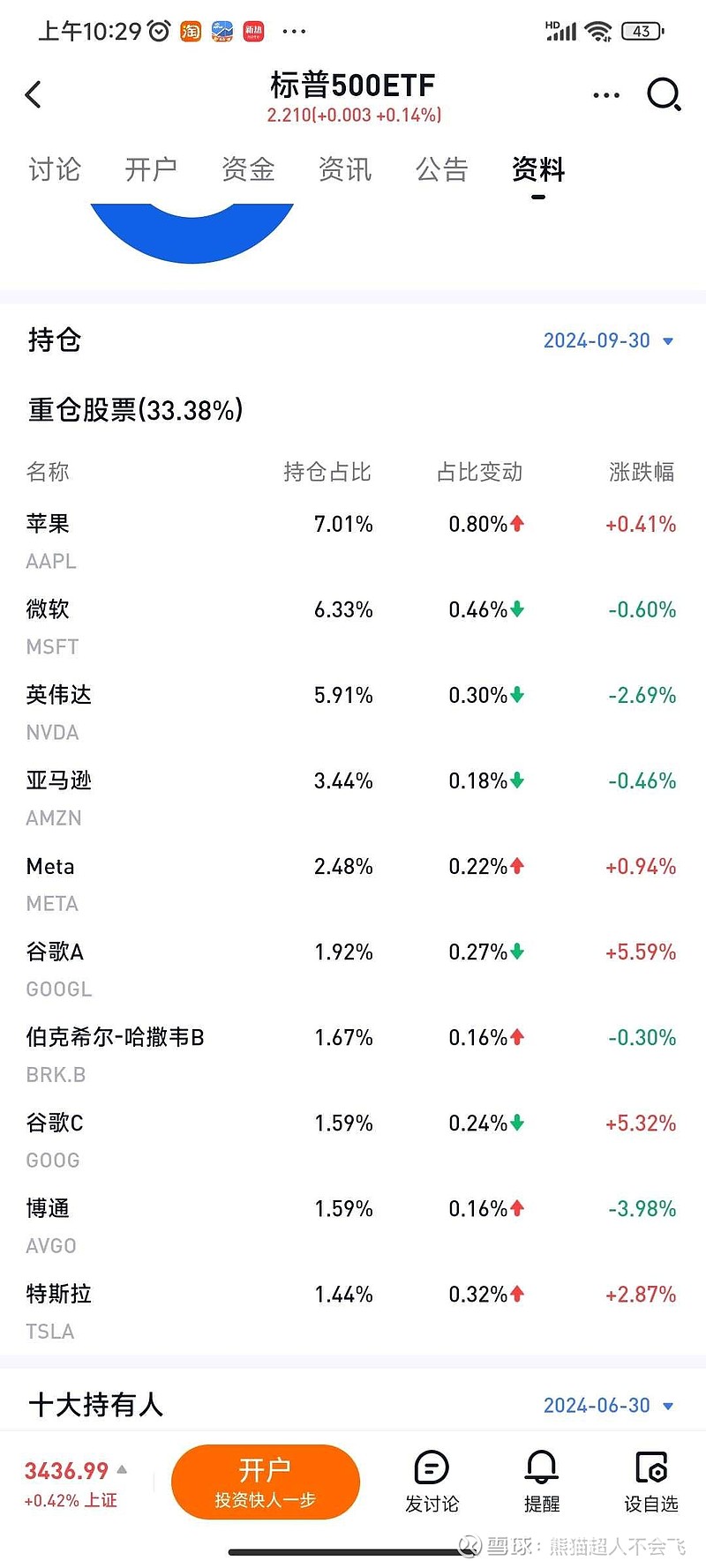Open the 苹果 AAPL holding row
Image resolution: width=706 pixels, height=1568 pixels.
(x=353, y=541)
